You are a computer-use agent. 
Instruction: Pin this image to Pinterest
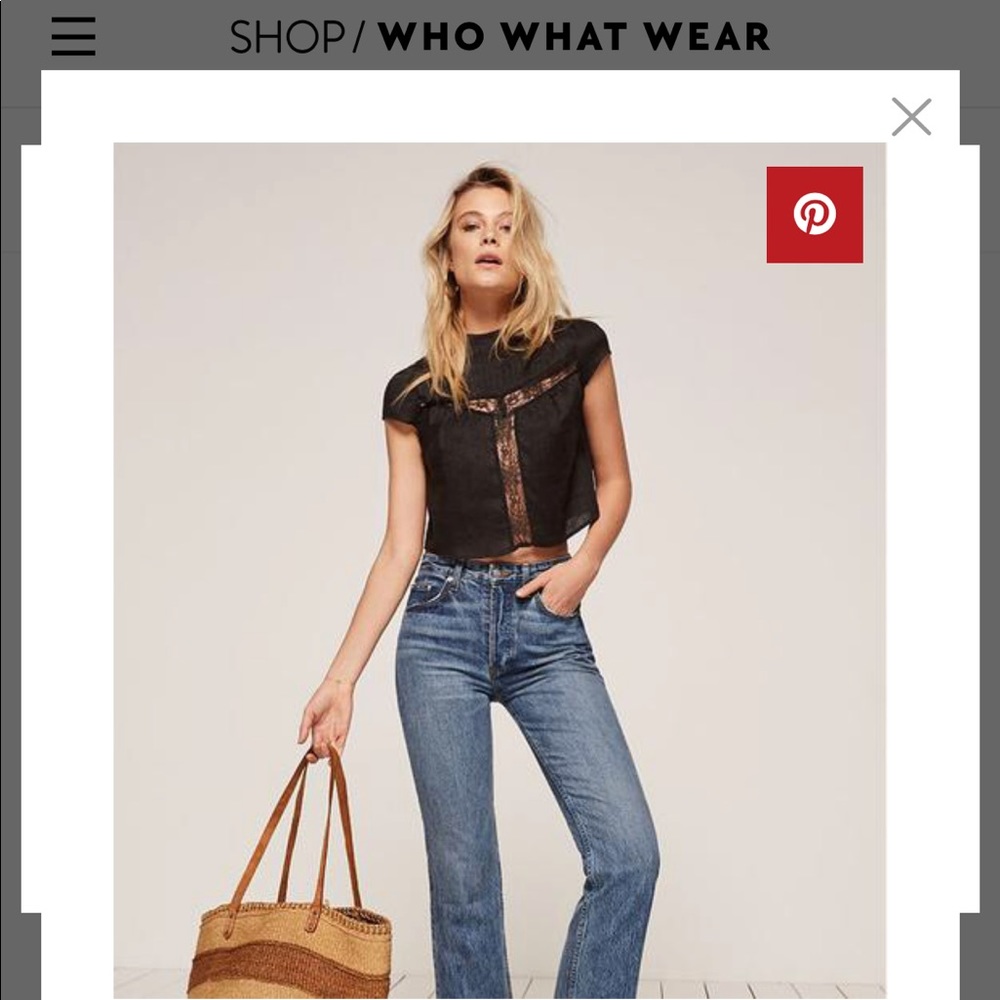[x=814, y=215]
